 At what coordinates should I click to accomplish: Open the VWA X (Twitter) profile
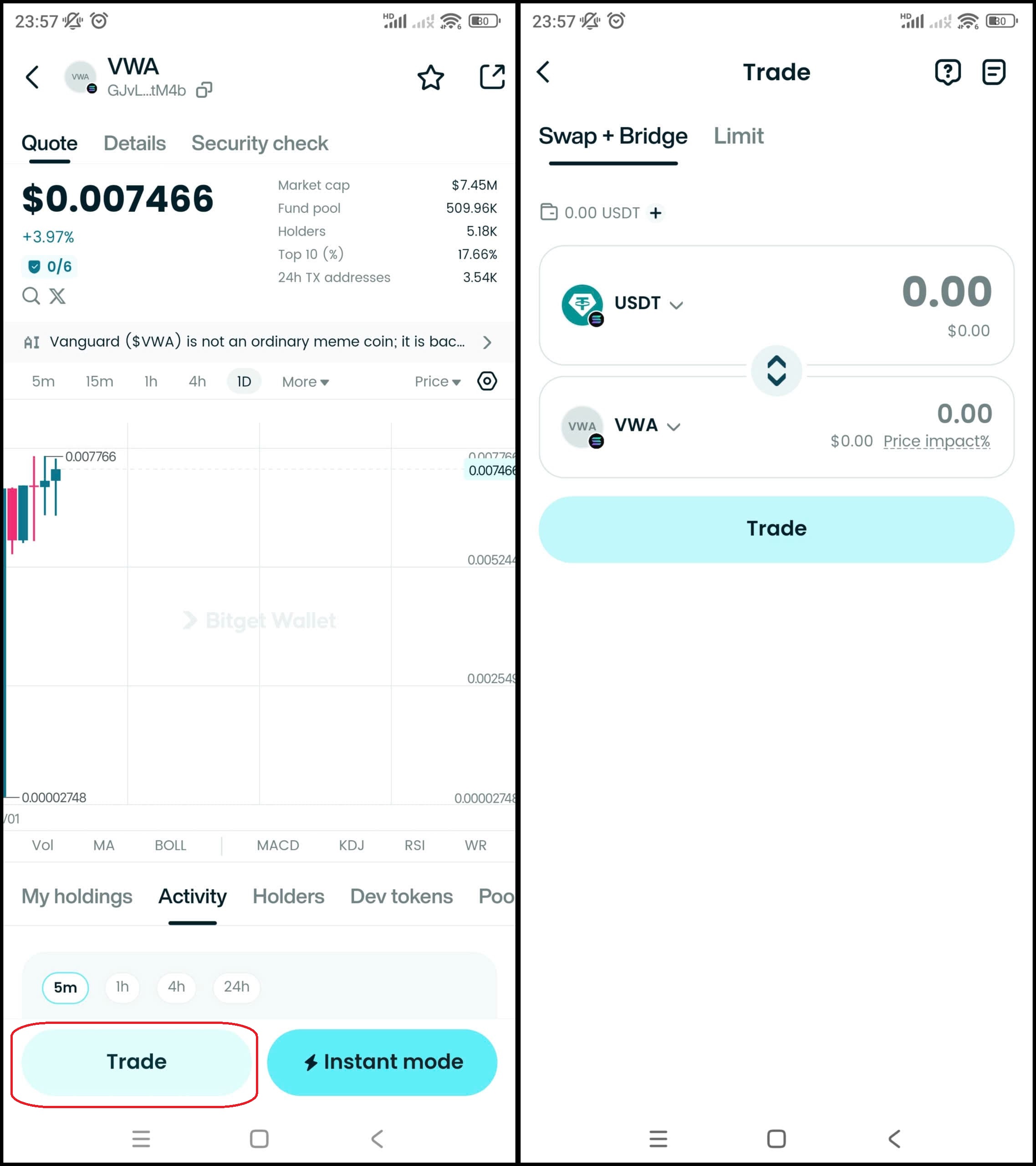[x=57, y=296]
